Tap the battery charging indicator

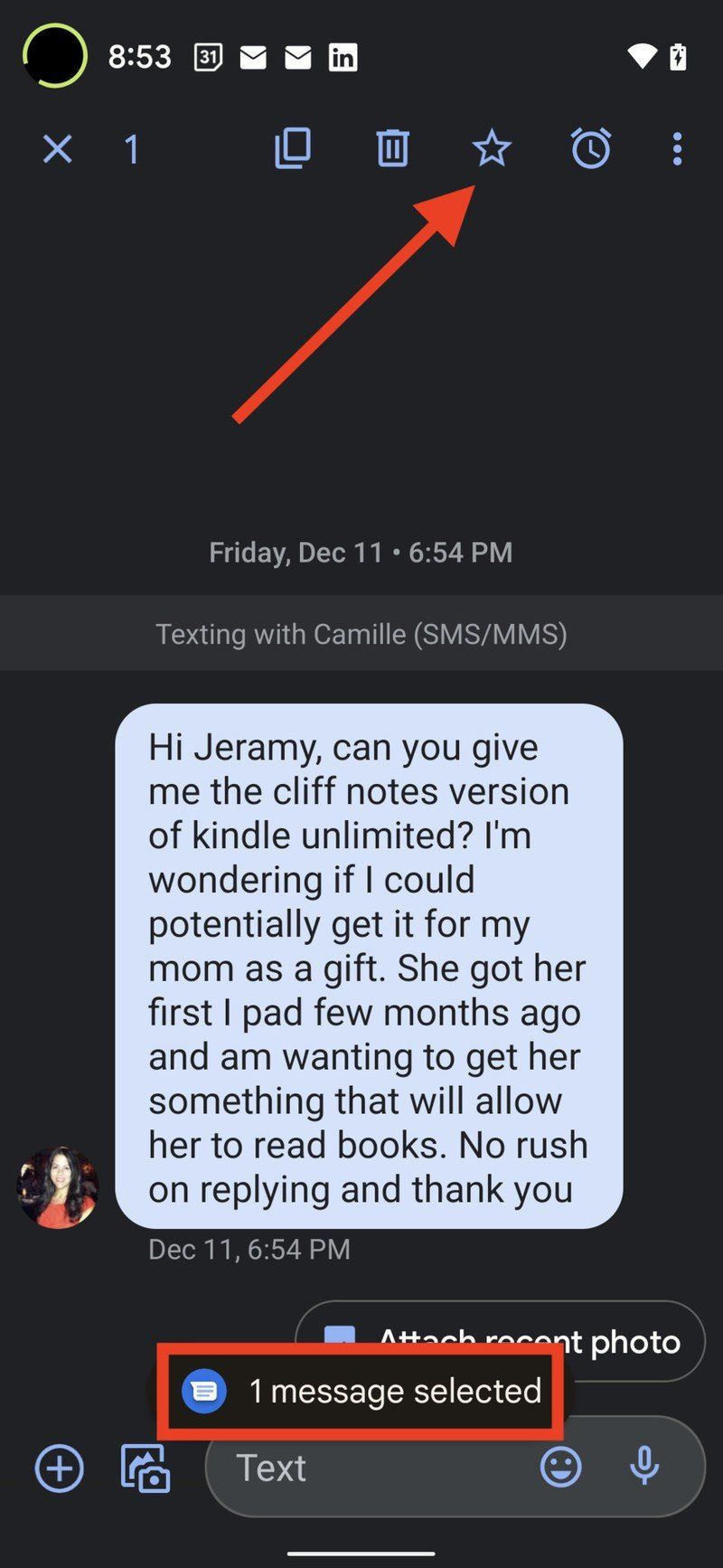pyautogui.click(x=676, y=56)
